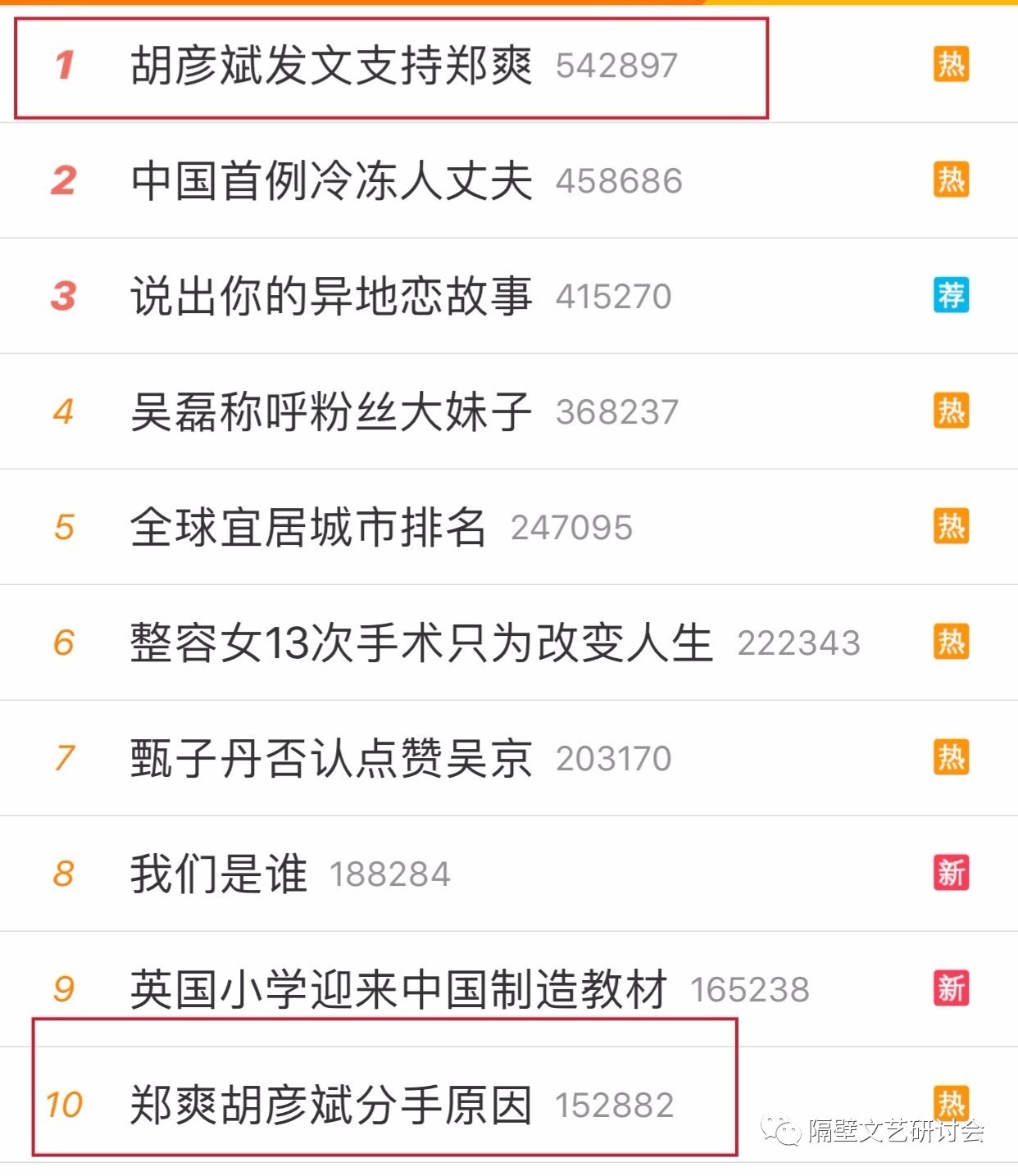Click the 热 badge next to 胡彦斌发文支持郑爽
1018x1176 pixels.
tap(950, 64)
